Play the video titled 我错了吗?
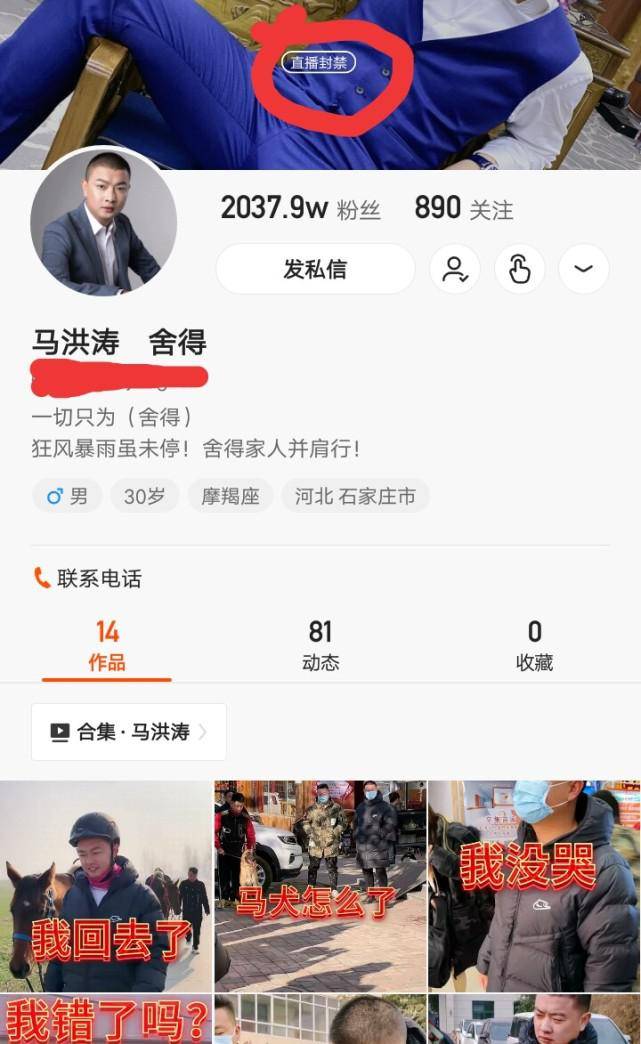This screenshot has width=641, height=1044. 106,1020
